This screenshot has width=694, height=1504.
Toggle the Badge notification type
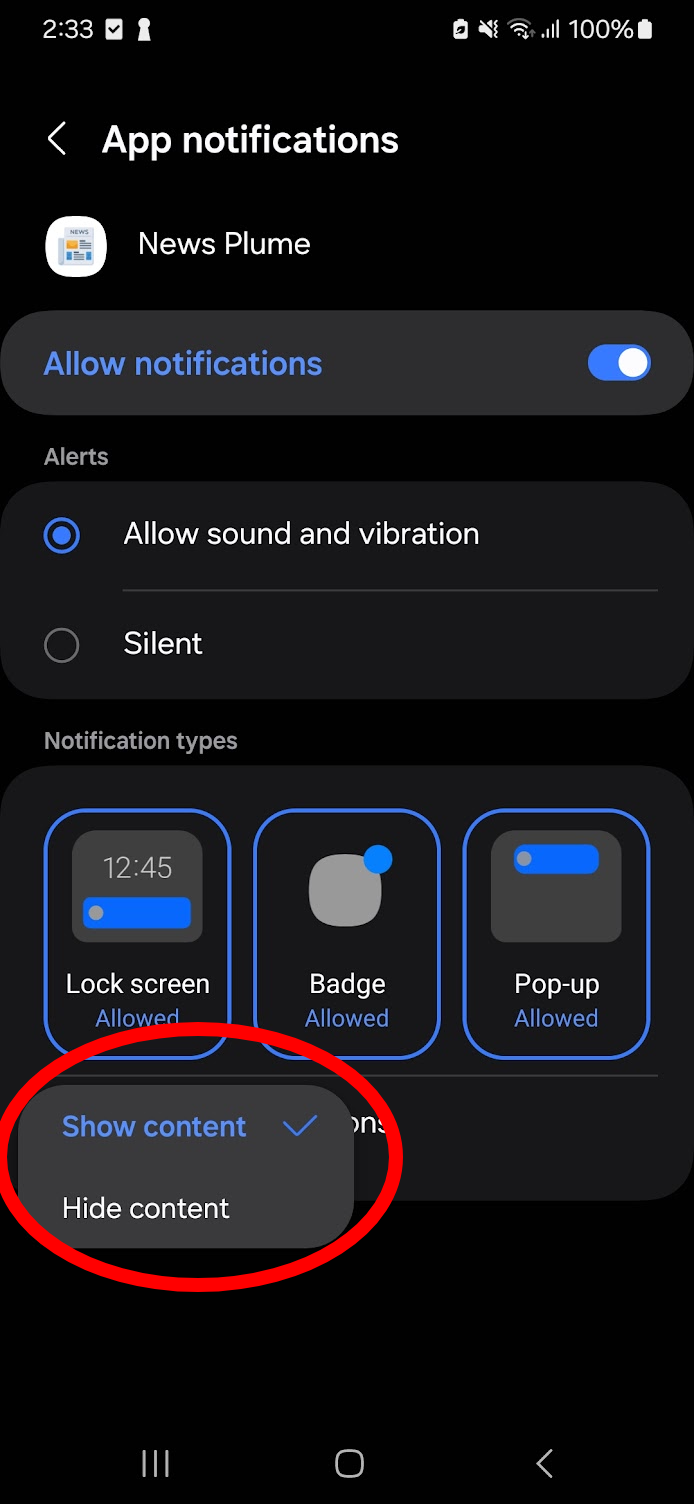[x=347, y=933]
